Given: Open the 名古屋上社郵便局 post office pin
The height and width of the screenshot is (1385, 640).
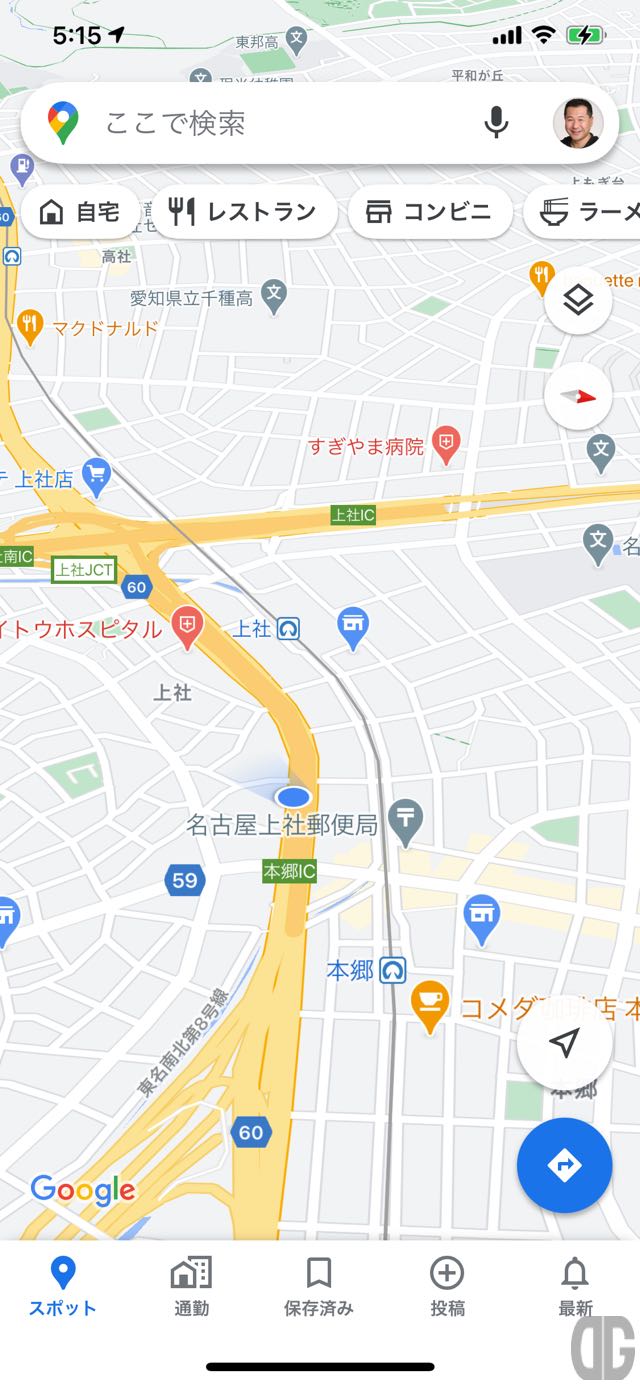Looking at the screenshot, I should 406,822.
